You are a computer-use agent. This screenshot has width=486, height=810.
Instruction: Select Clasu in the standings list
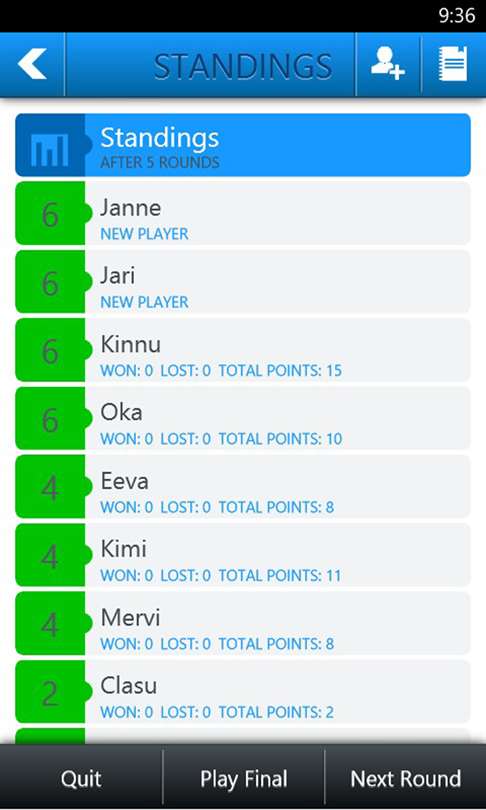click(x=243, y=692)
